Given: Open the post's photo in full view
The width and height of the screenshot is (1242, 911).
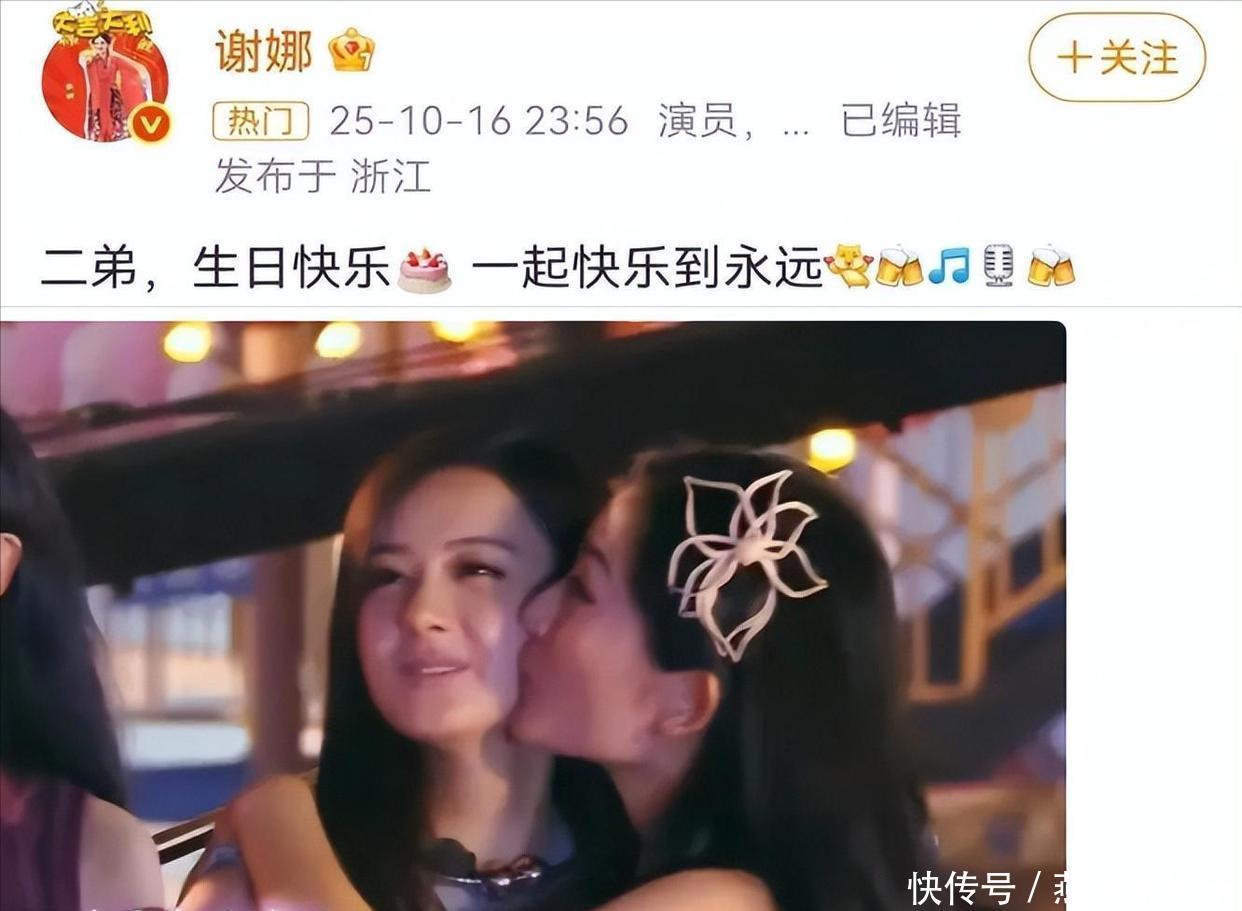Looking at the screenshot, I should point(533,615).
